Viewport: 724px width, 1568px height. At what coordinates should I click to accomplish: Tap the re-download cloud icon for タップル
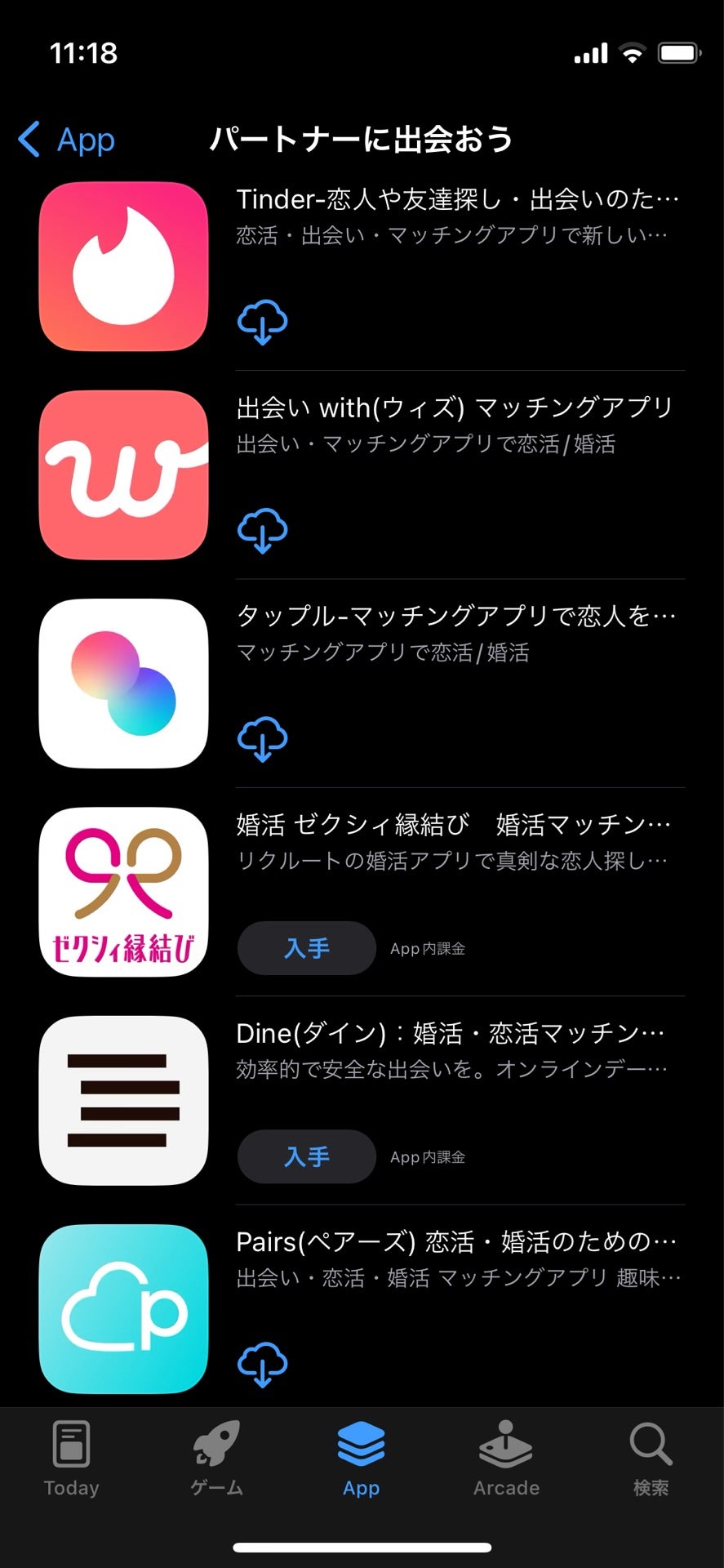tap(262, 739)
